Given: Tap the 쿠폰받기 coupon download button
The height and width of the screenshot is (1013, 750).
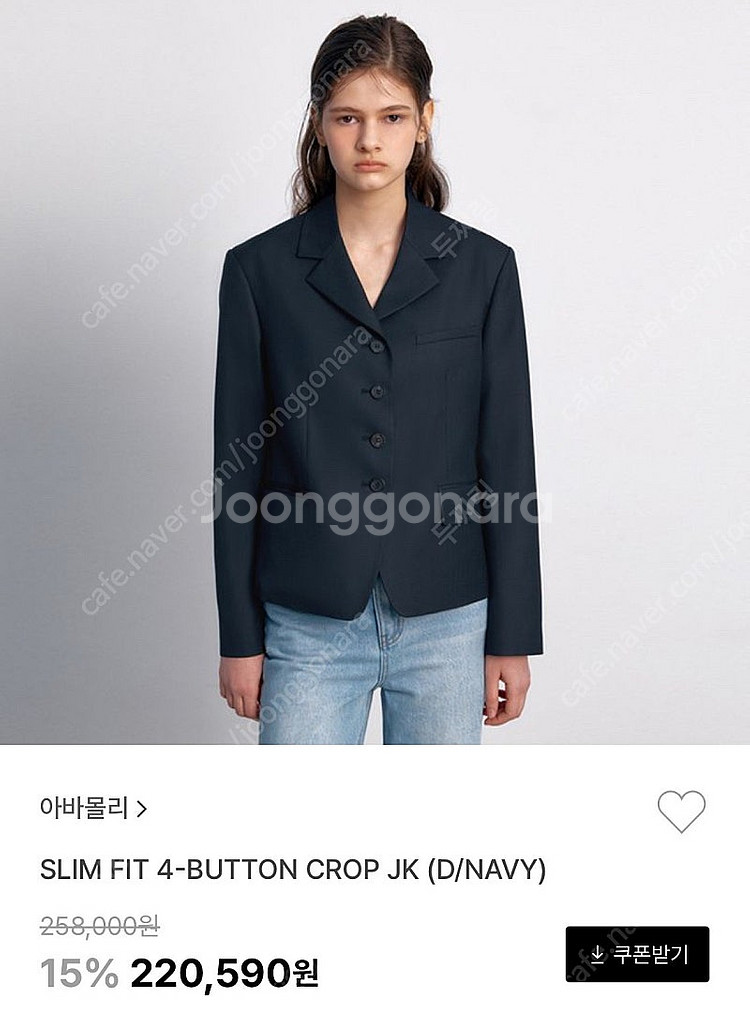Looking at the screenshot, I should click(637, 953).
